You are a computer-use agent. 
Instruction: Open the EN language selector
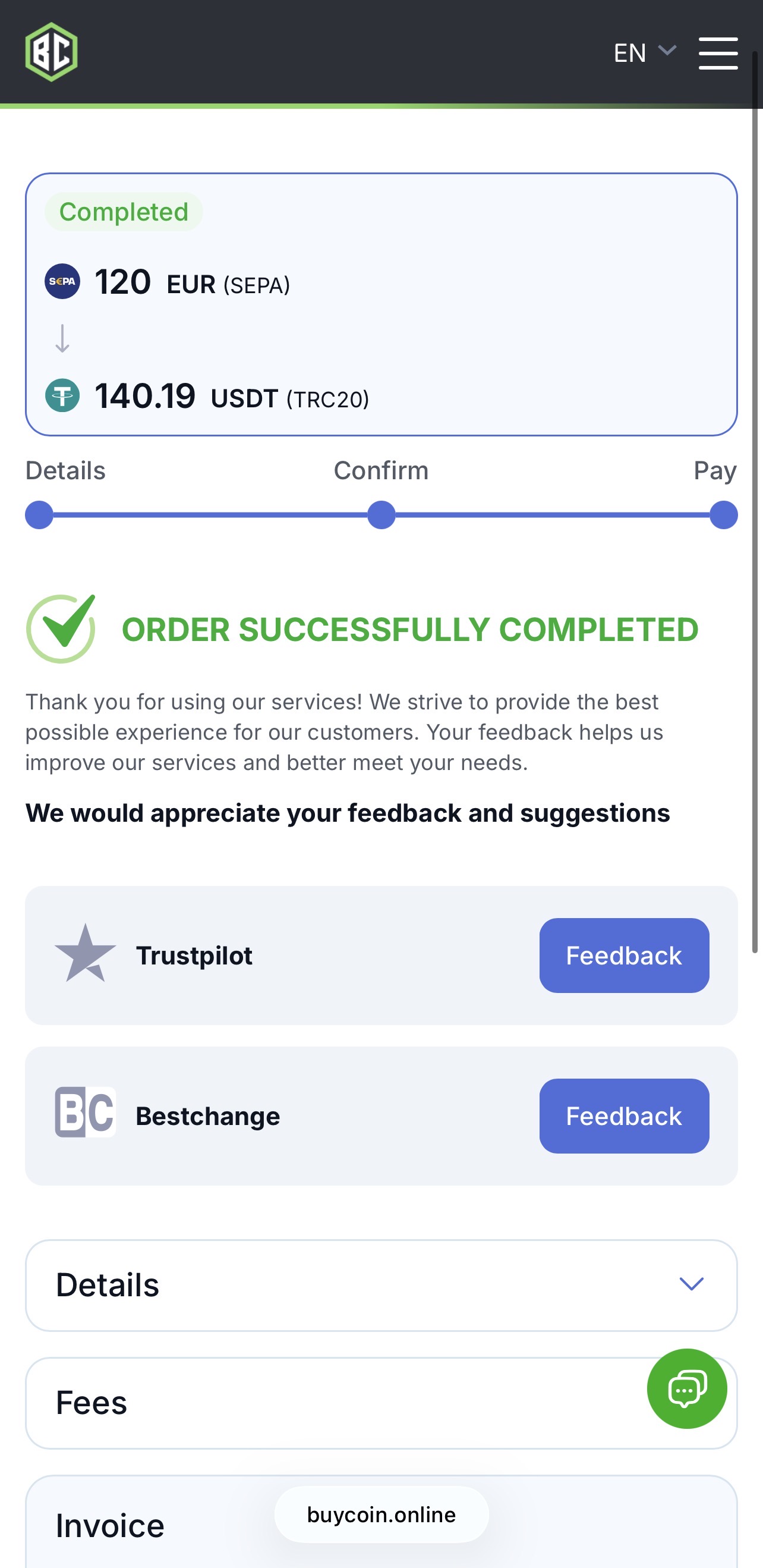click(x=644, y=53)
